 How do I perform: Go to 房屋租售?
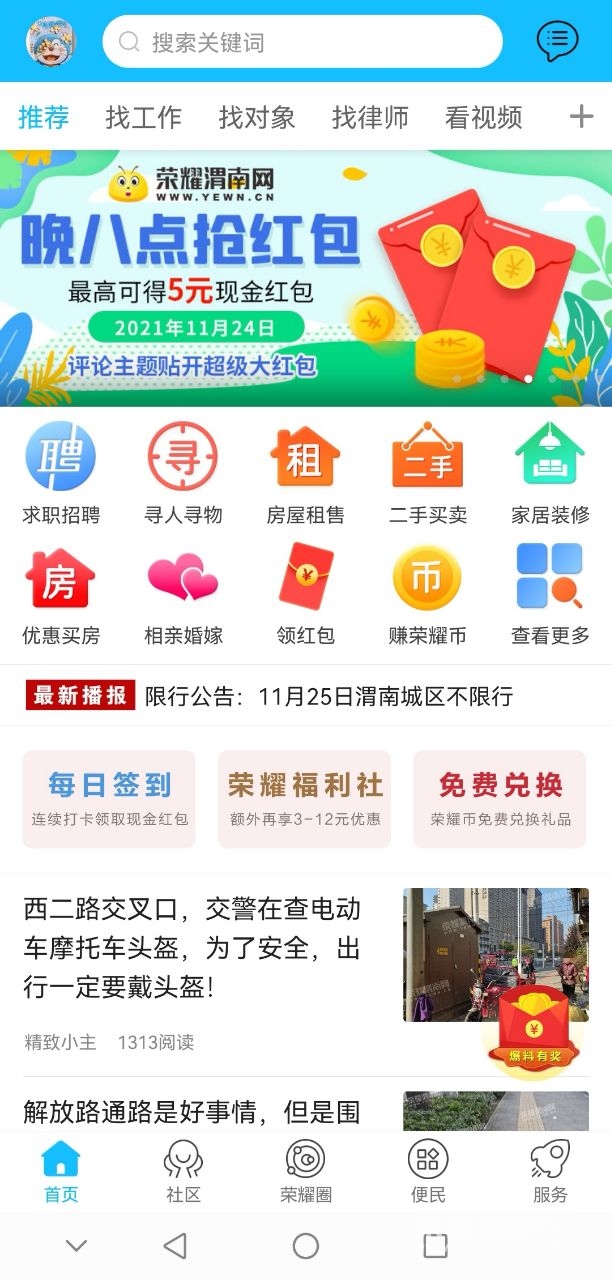305,474
